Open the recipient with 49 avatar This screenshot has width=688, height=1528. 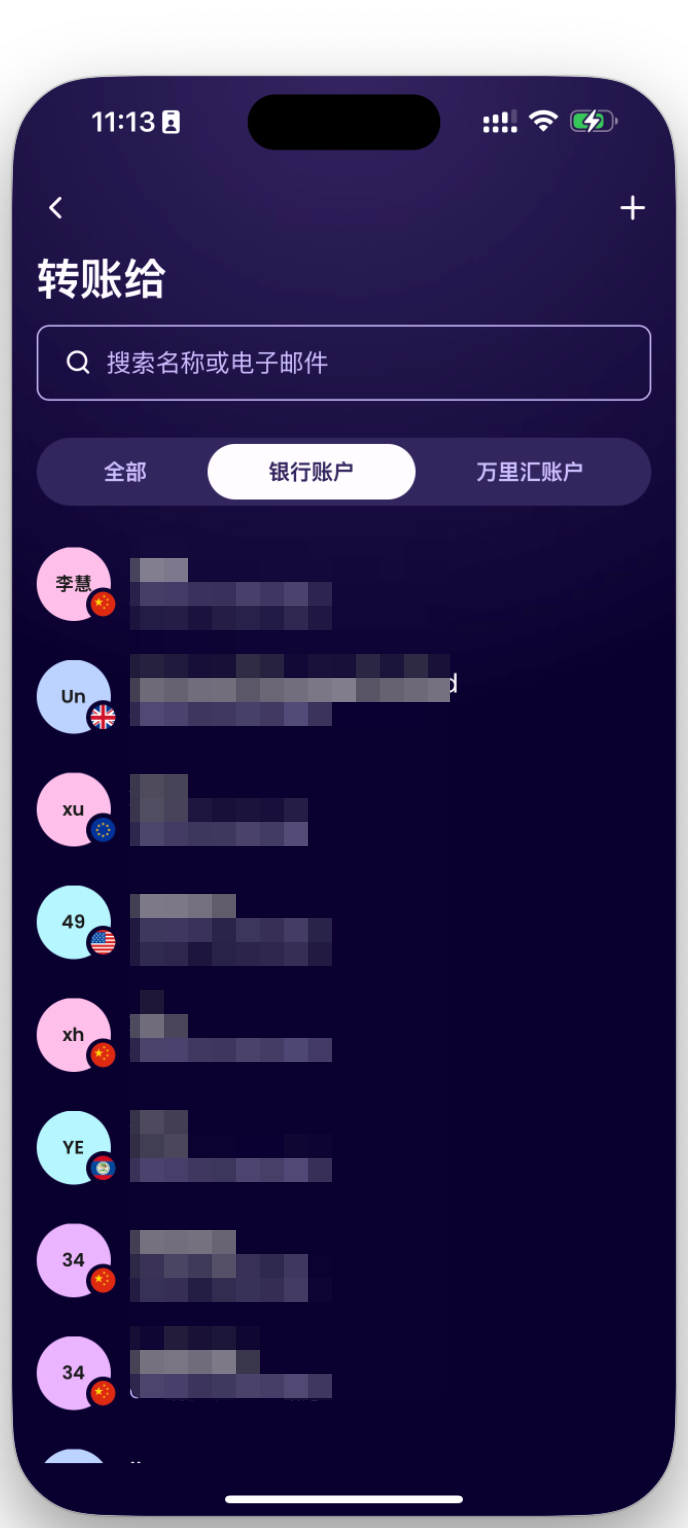pos(74,922)
